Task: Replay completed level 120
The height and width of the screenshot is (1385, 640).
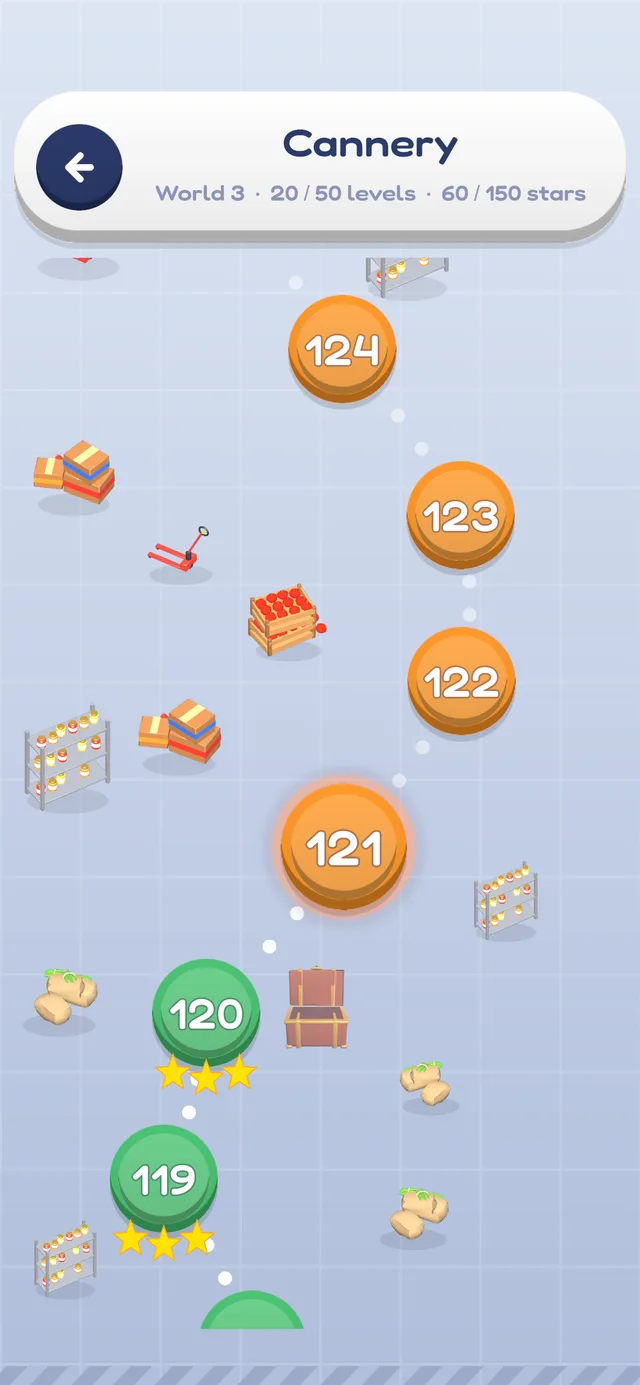Action: [206, 1014]
